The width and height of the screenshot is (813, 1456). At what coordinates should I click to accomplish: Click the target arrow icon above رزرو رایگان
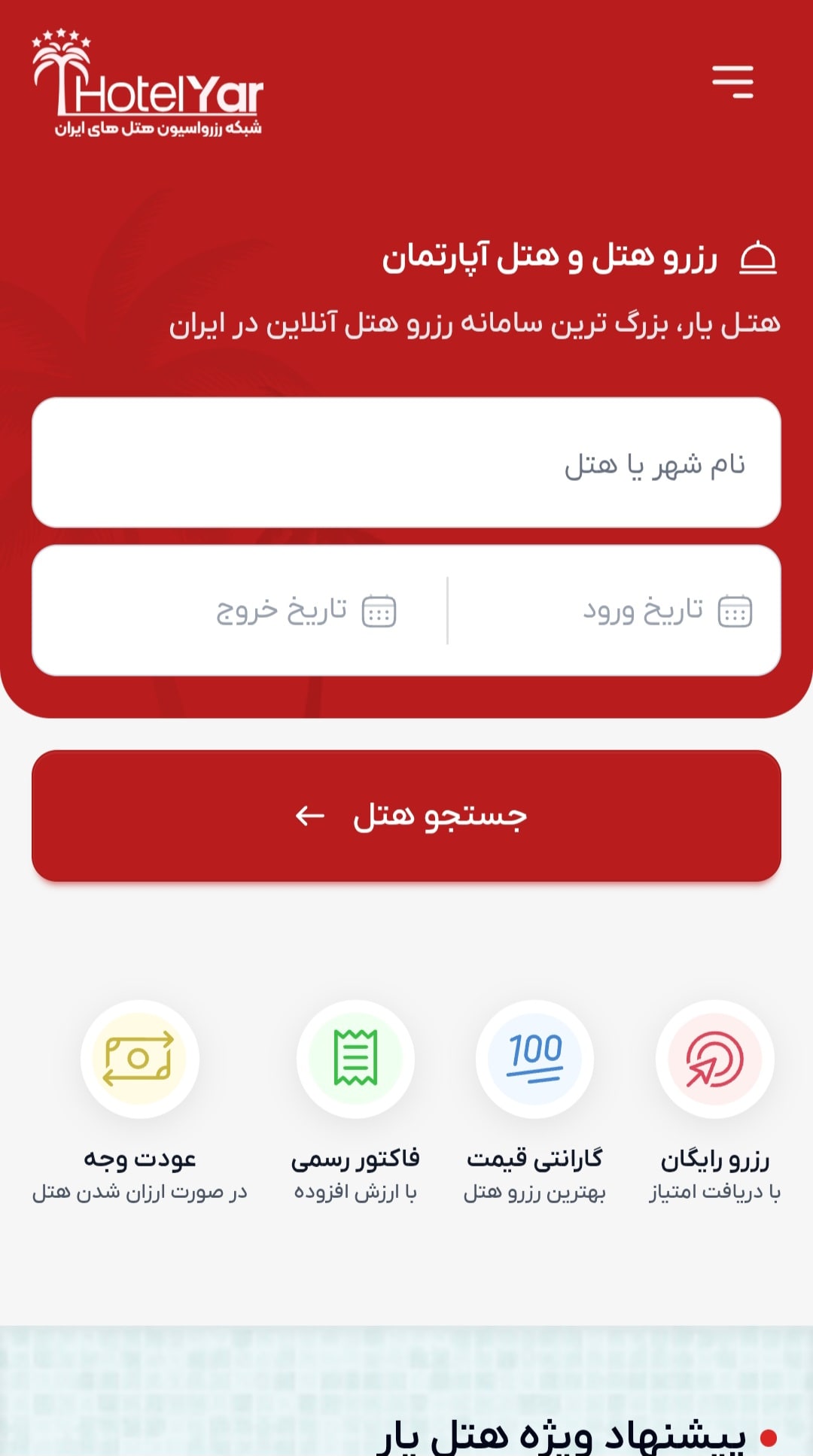(x=715, y=1058)
